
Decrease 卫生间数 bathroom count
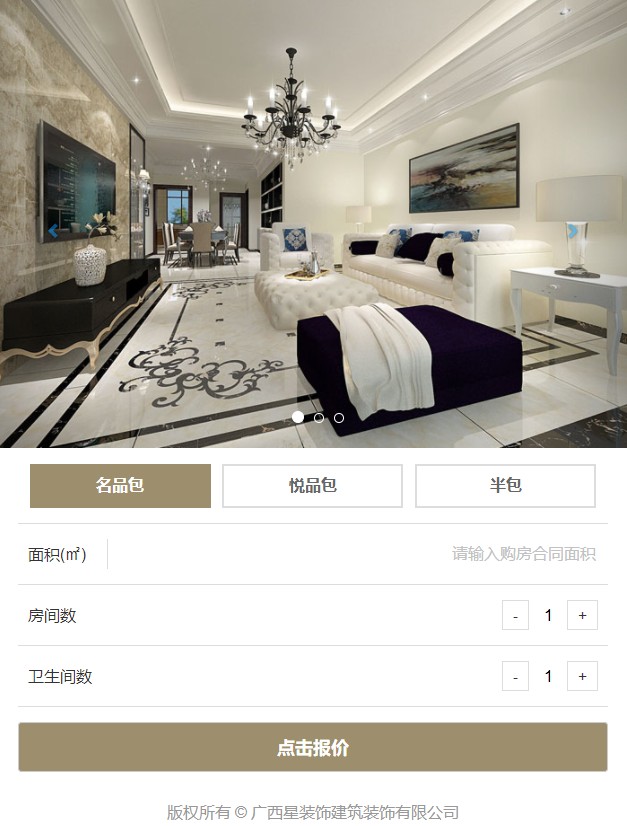pos(515,677)
